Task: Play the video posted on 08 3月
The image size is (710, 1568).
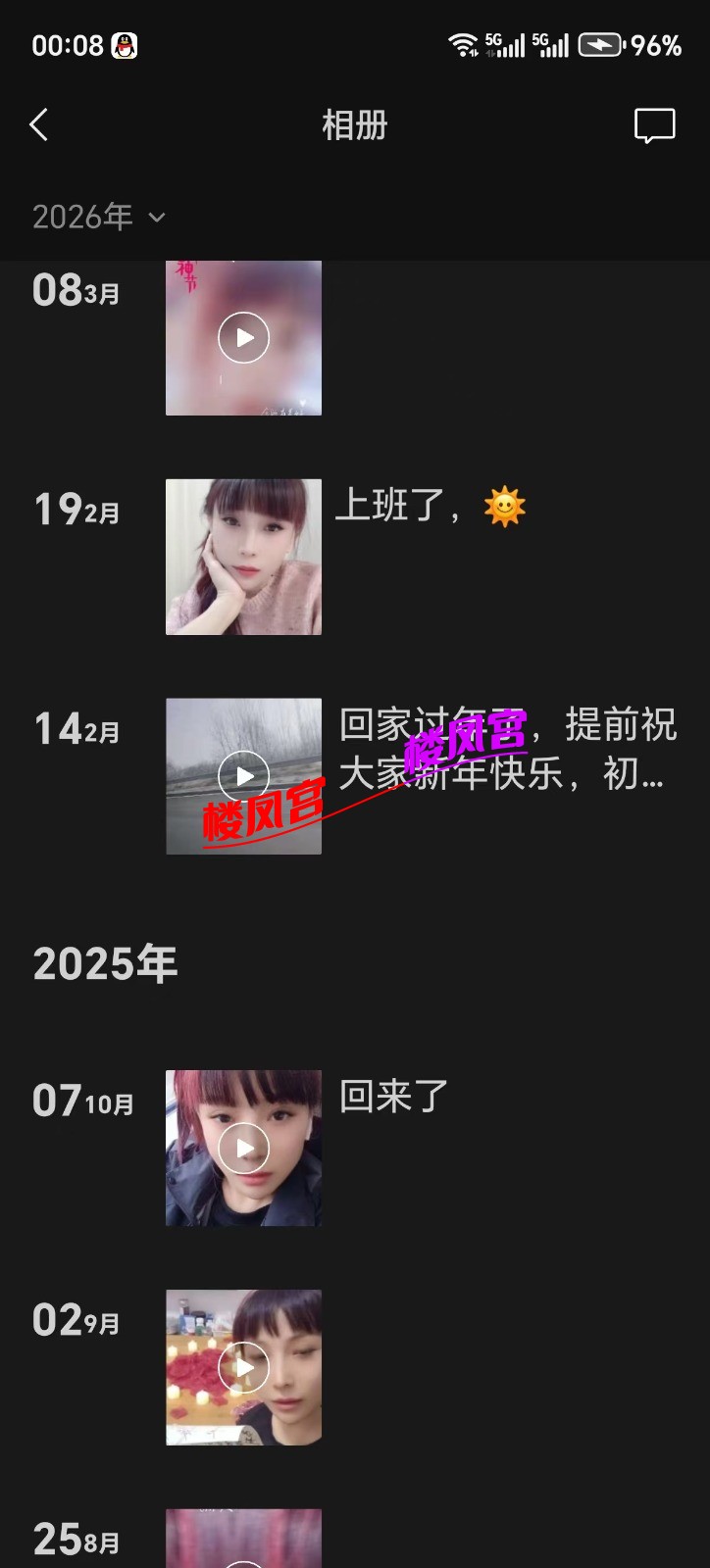Action: [243, 337]
